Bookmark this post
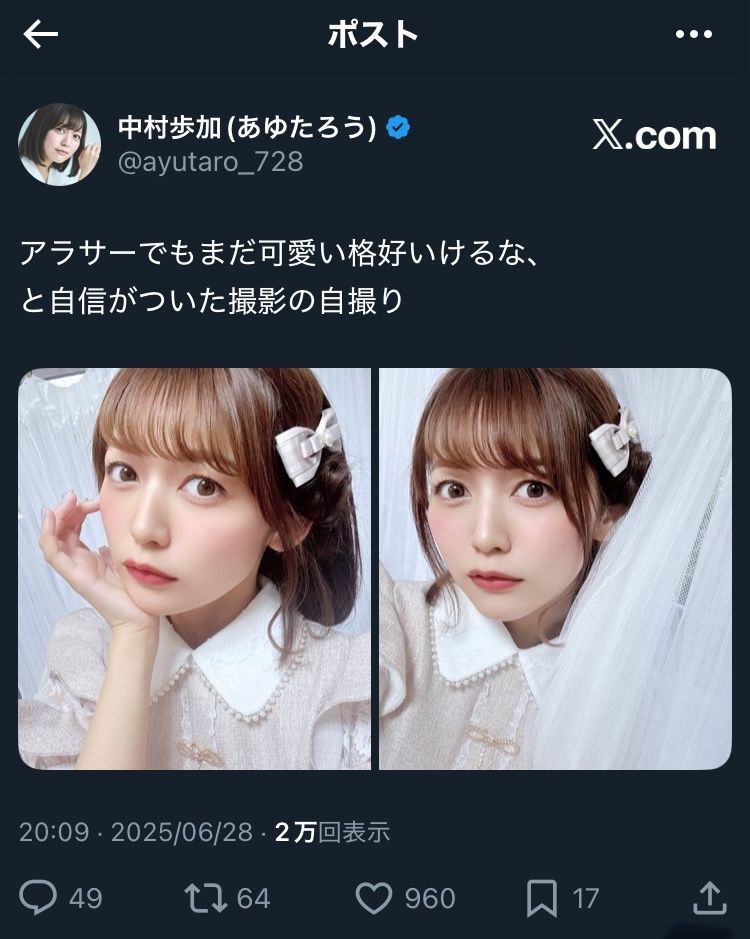750x939 pixels. click(541, 897)
